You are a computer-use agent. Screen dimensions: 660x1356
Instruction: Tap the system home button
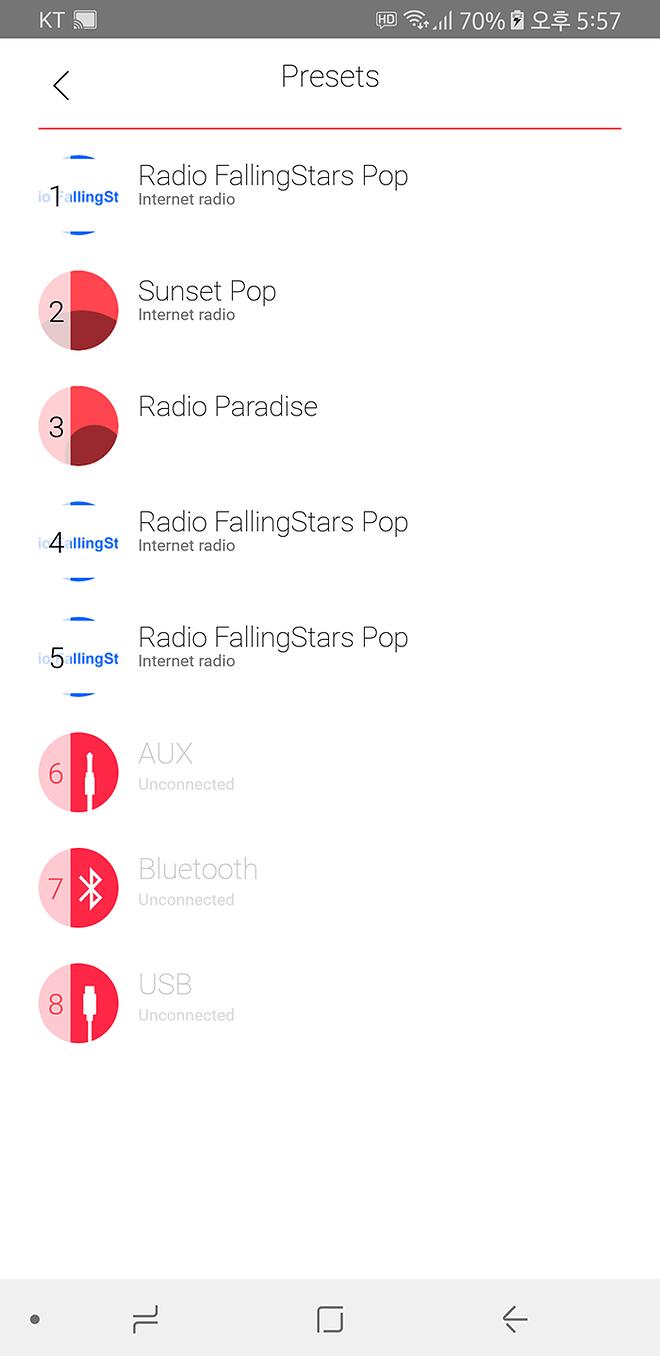(x=330, y=1319)
